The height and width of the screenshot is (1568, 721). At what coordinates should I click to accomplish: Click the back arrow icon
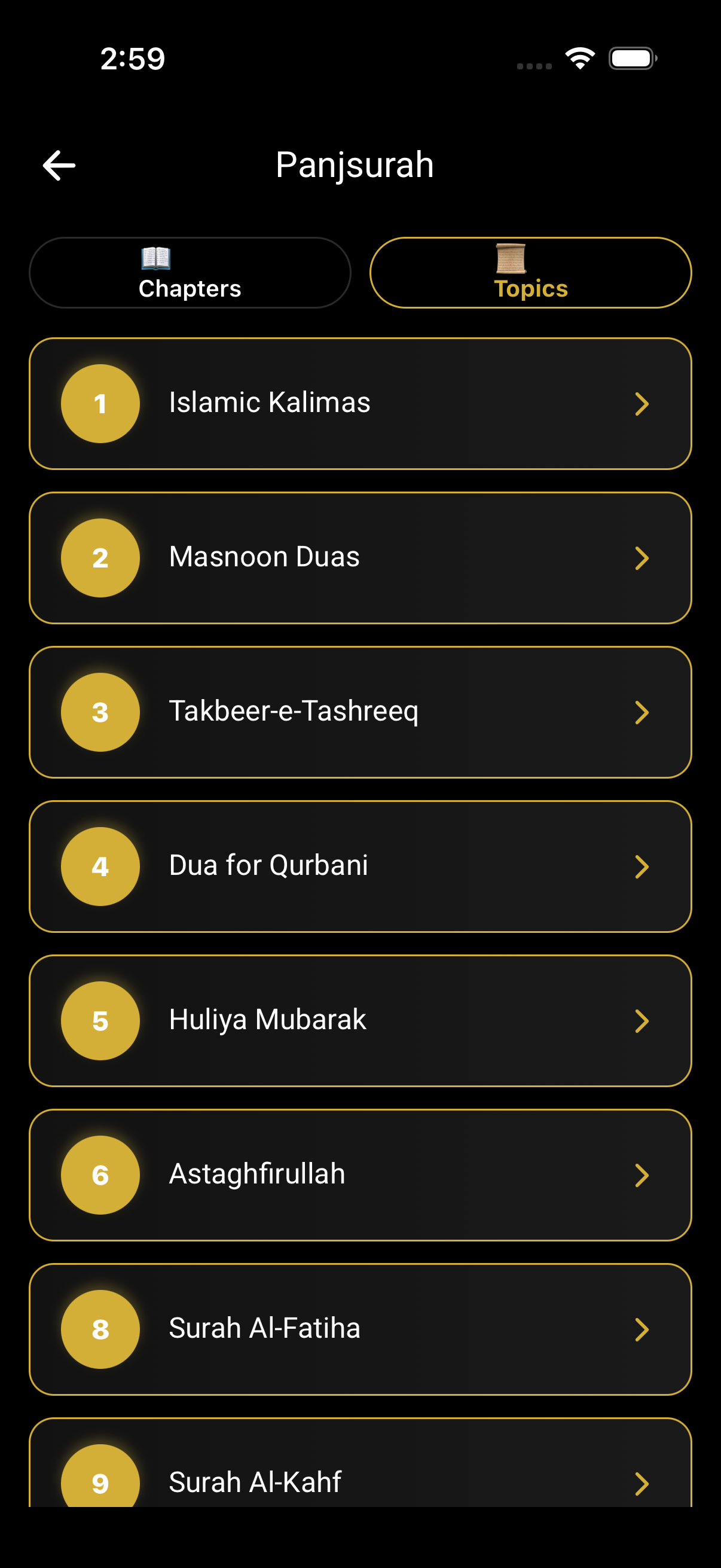(x=59, y=164)
